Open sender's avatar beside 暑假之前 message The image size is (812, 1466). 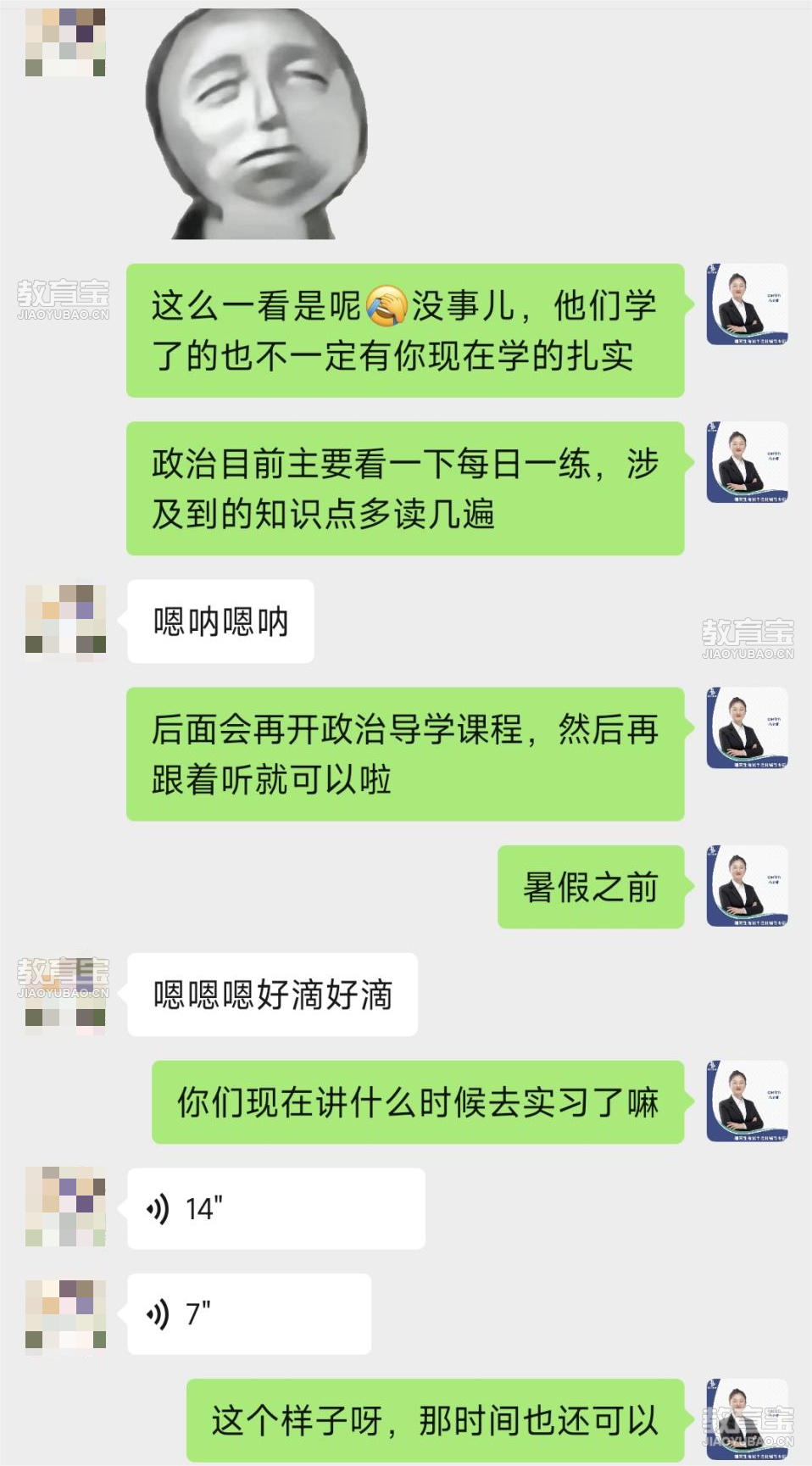(747, 886)
